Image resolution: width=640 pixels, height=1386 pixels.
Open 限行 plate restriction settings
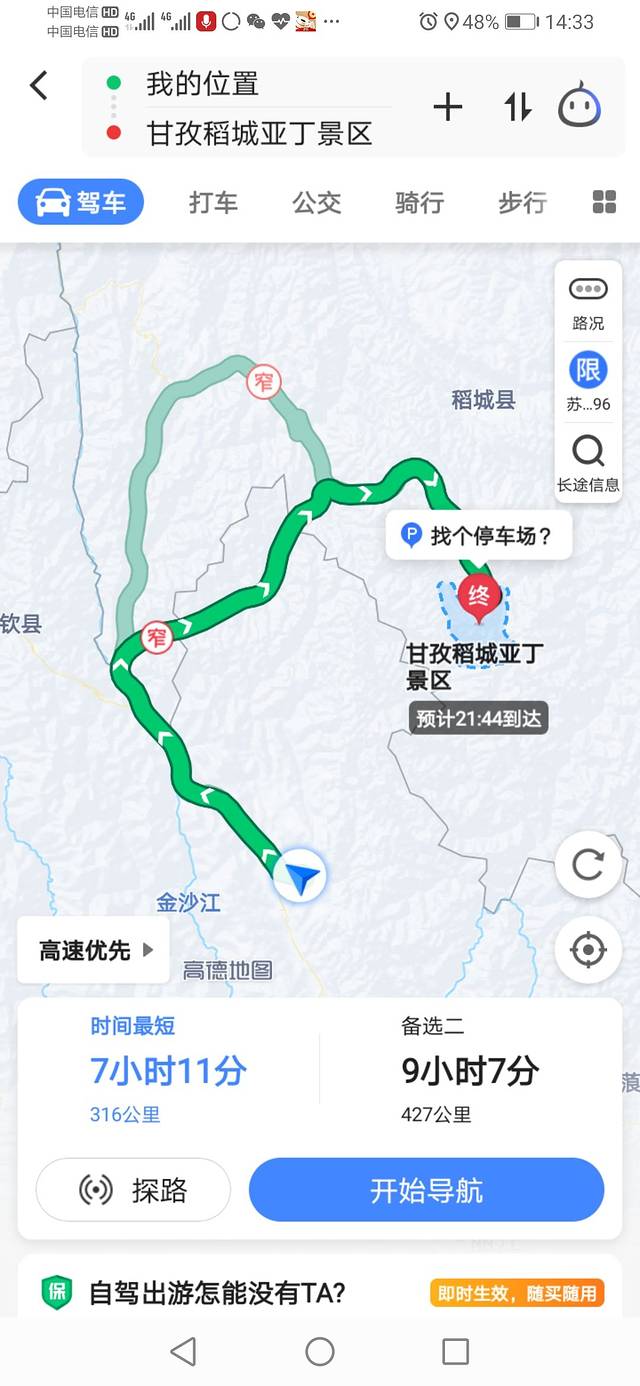click(x=588, y=382)
